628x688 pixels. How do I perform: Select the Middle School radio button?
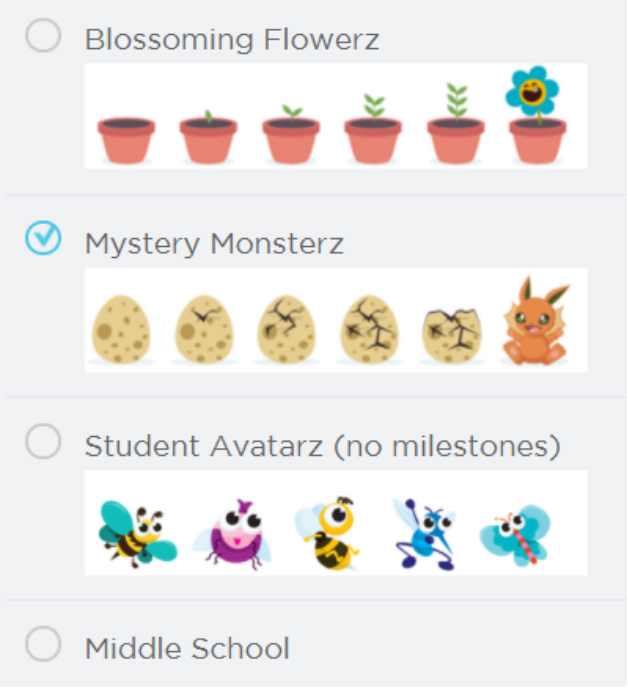click(43, 645)
